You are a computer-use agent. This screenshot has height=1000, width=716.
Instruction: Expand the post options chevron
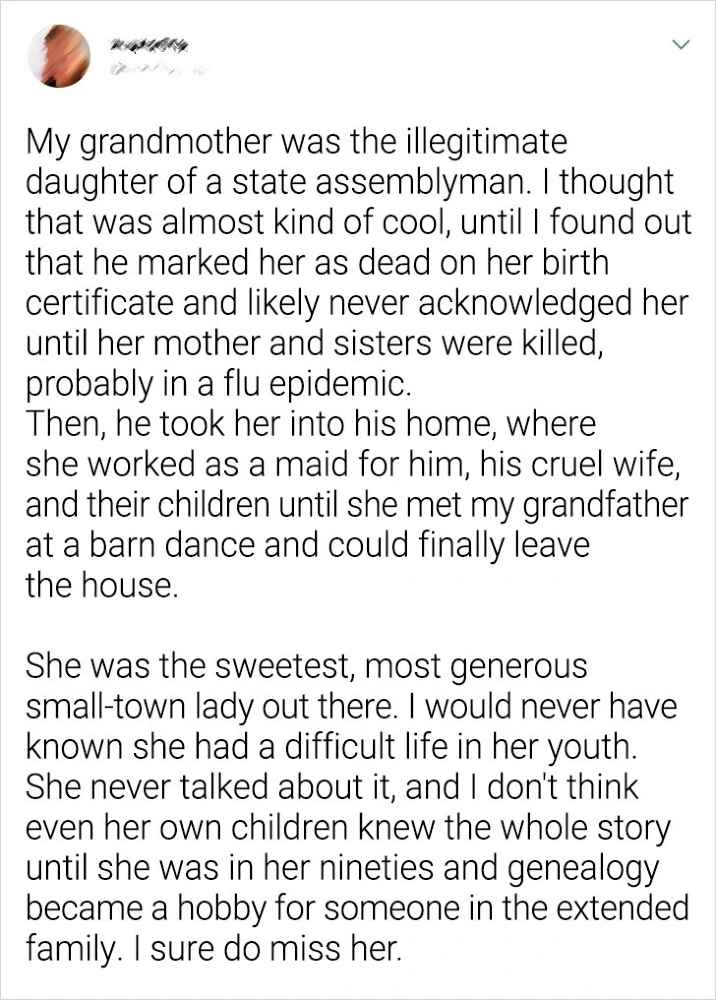(x=681, y=45)
